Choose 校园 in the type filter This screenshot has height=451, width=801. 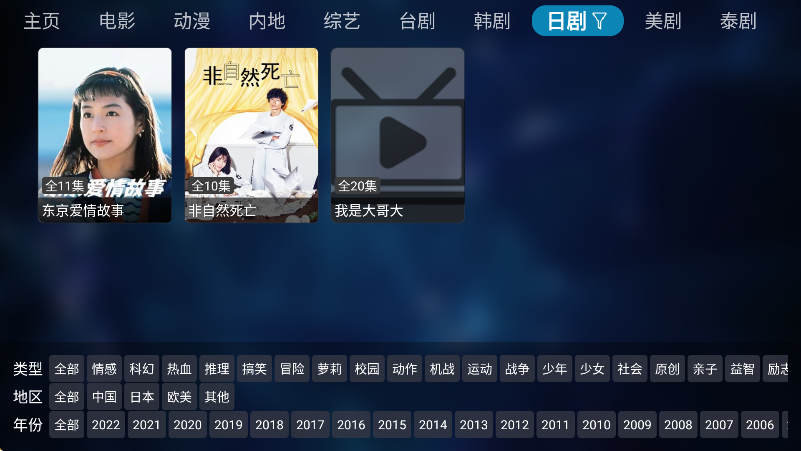(367, 369)
